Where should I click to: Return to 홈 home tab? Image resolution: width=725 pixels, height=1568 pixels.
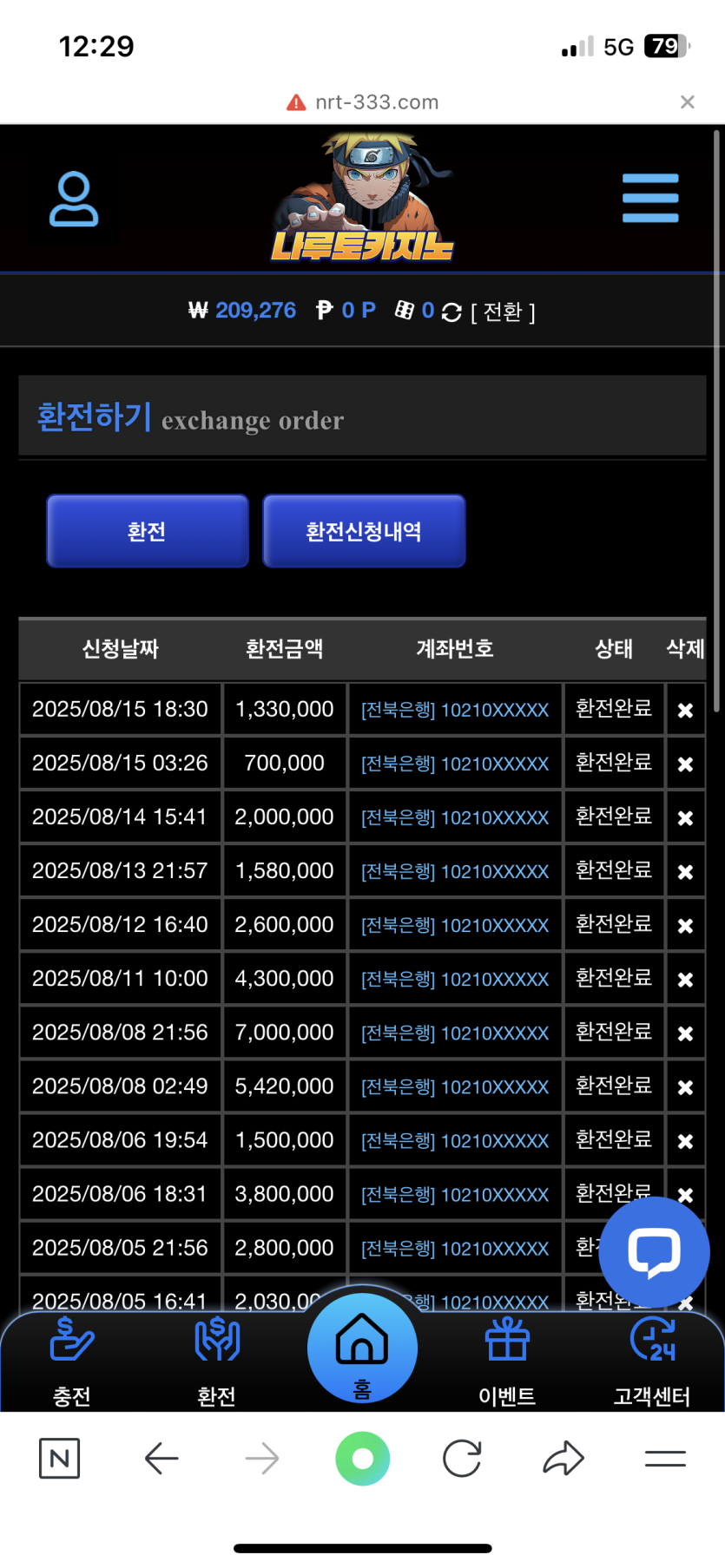[x=362, y=1348]
